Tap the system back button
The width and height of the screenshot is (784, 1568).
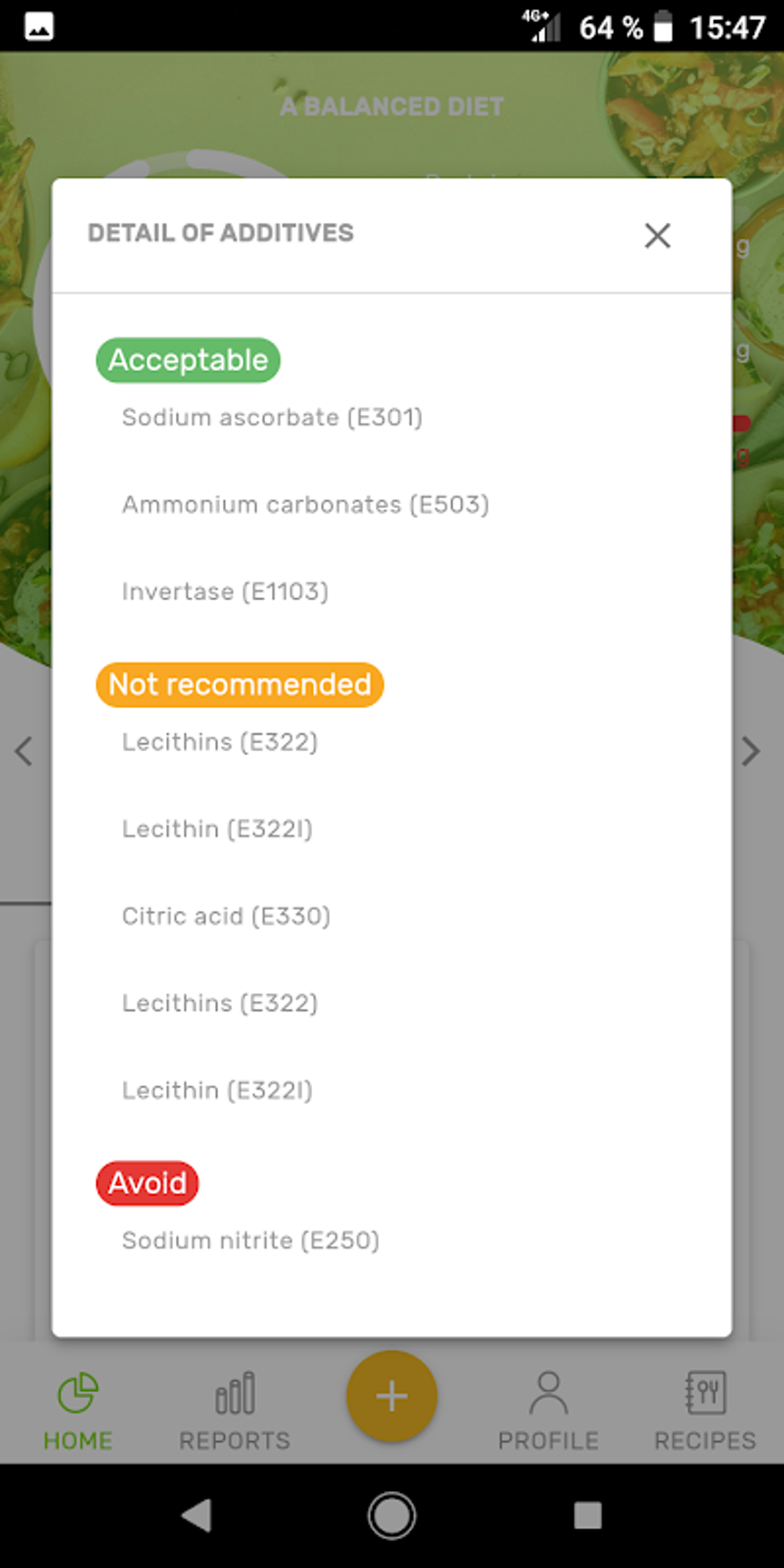pyautogui.click(x=196, y=1516)
